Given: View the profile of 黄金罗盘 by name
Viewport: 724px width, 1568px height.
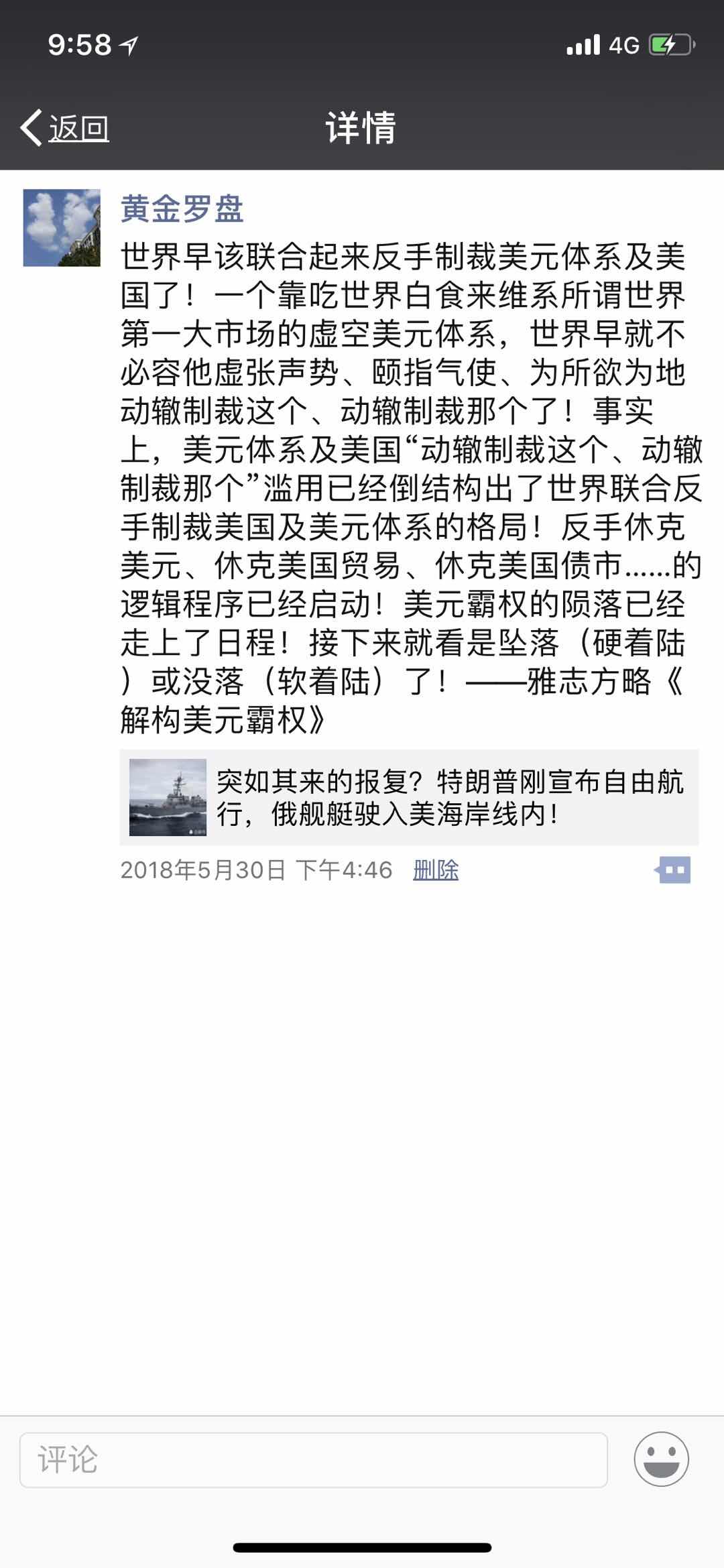Looking at the screenshot, I should [x=182, y=208].
